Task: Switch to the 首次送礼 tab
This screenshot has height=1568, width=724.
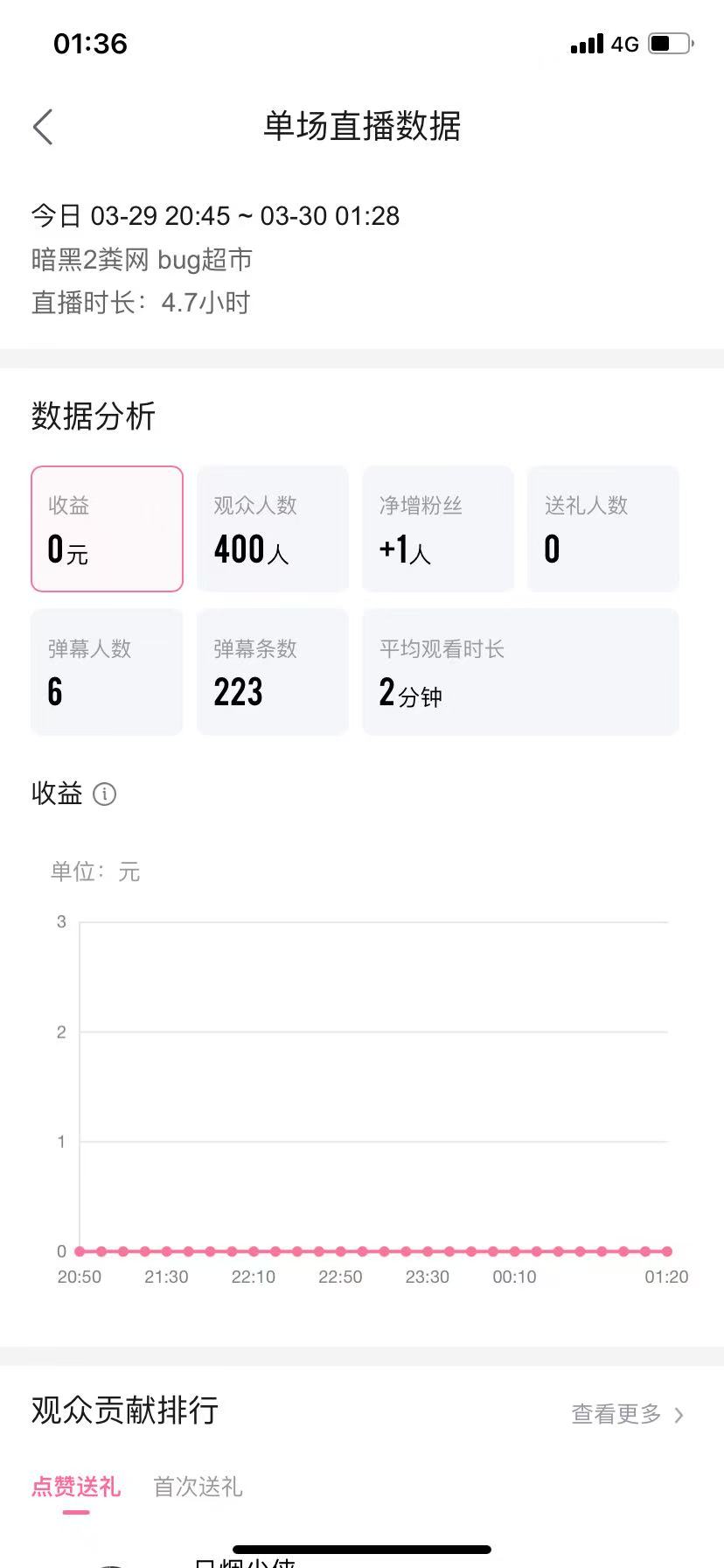Action: point(198,1487)
